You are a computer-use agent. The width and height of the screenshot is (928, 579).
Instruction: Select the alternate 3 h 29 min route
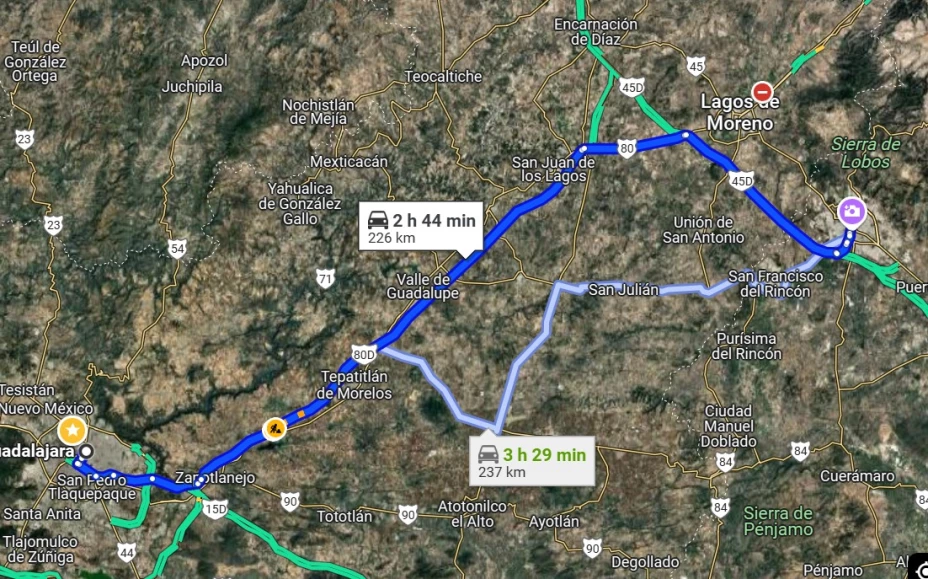click(x=532, y=462)
